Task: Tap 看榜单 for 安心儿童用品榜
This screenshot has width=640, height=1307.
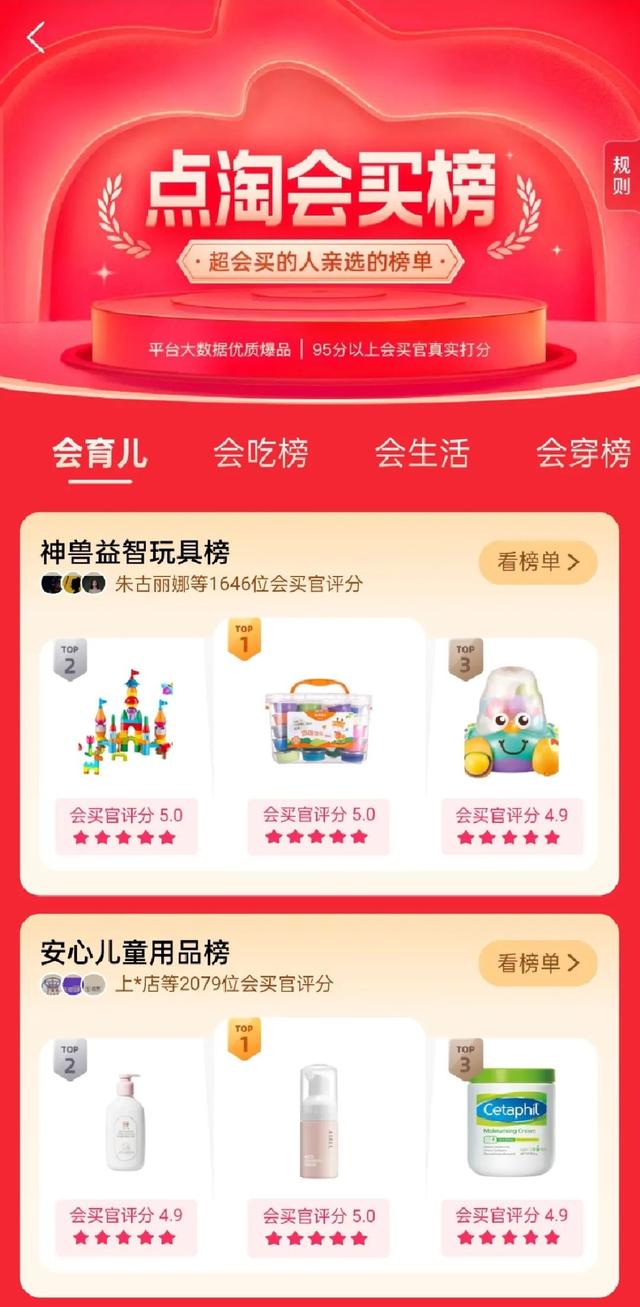Action: coord(537,963)
